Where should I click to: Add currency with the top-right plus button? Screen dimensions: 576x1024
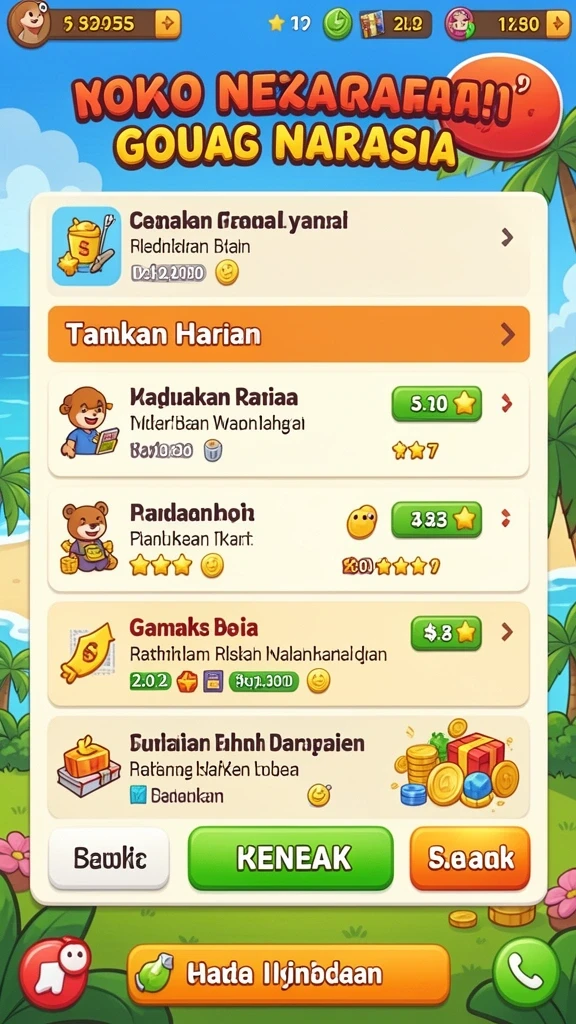(558, 24)
